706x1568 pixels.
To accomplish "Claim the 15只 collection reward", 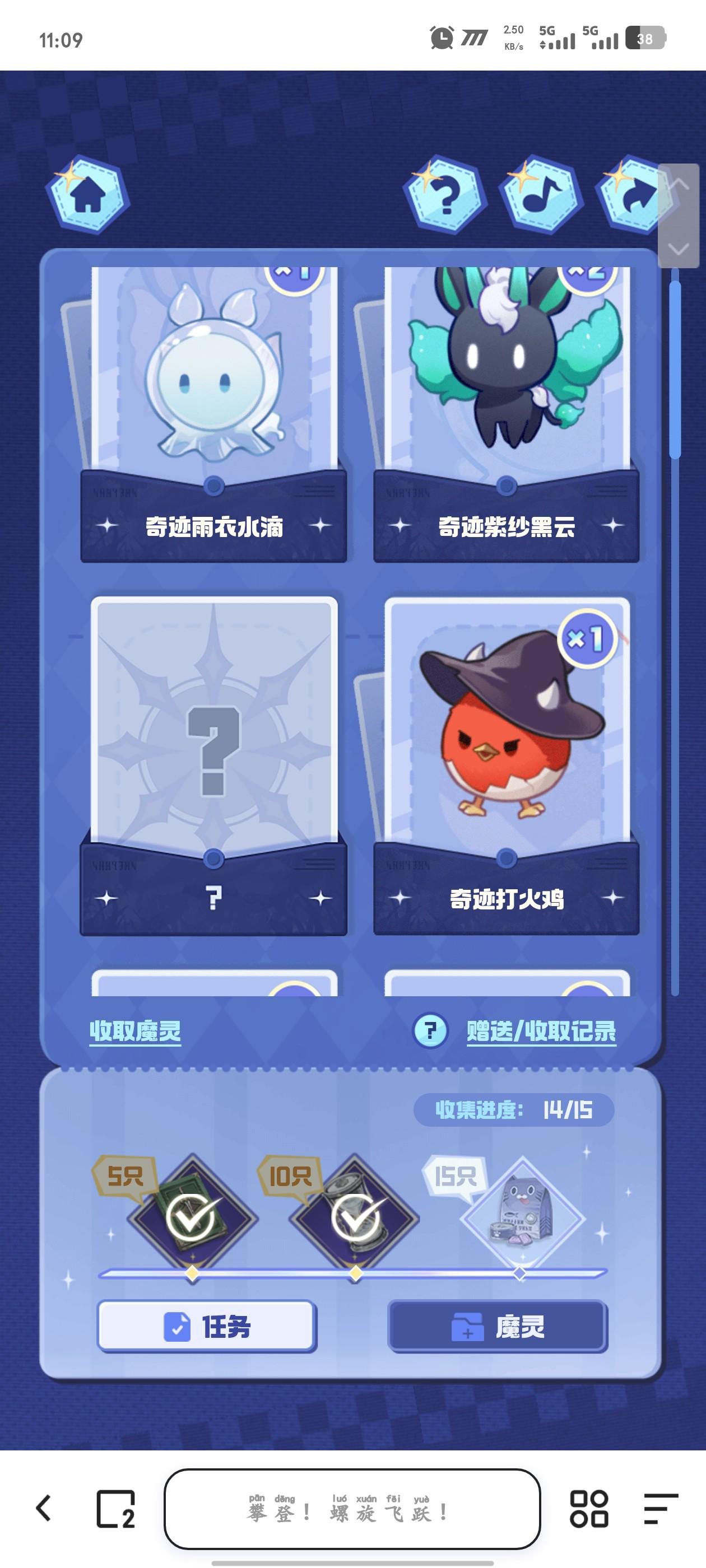I will click(522, 1219).
